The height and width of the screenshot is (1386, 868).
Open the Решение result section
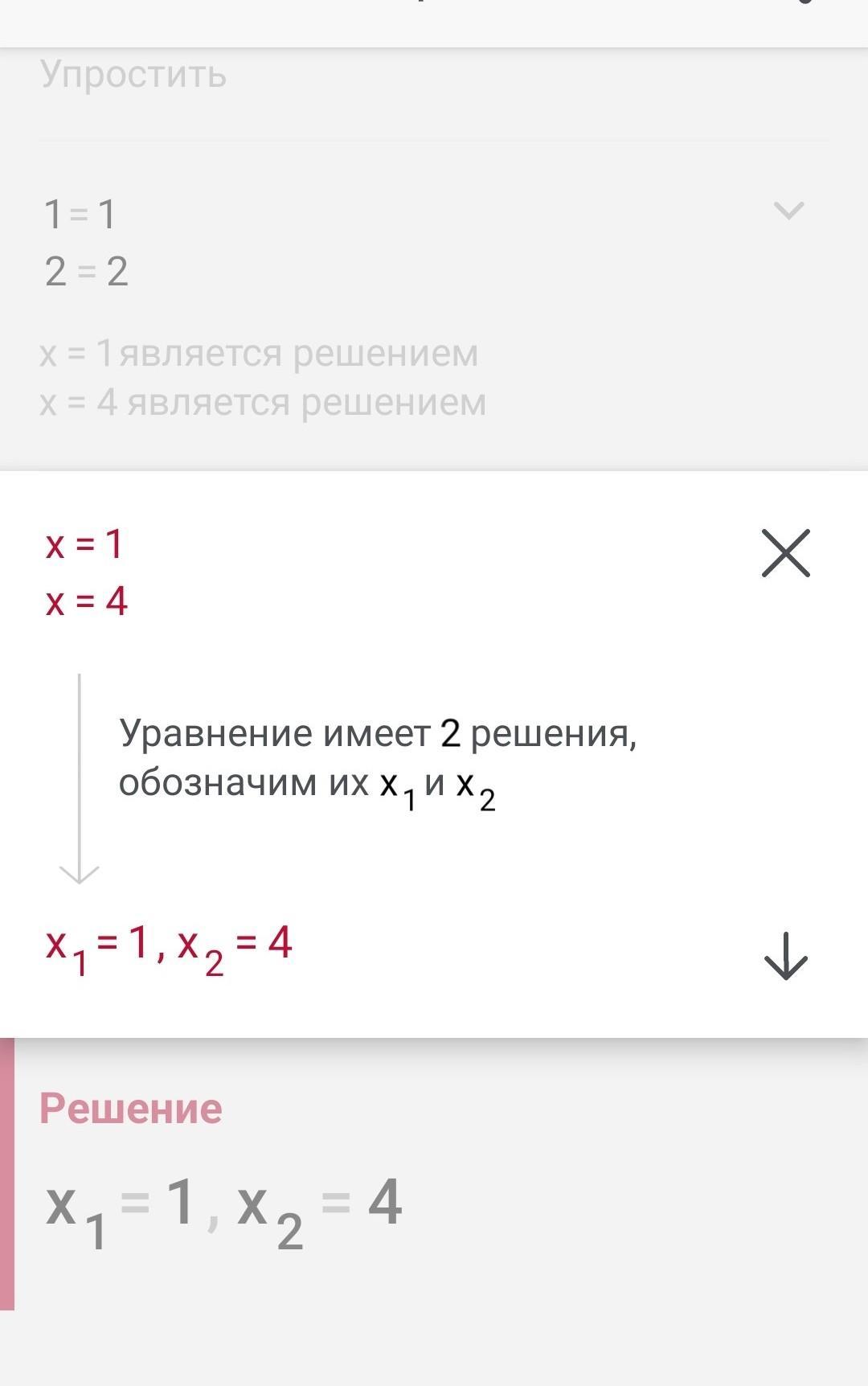[x=131, y=1109]
